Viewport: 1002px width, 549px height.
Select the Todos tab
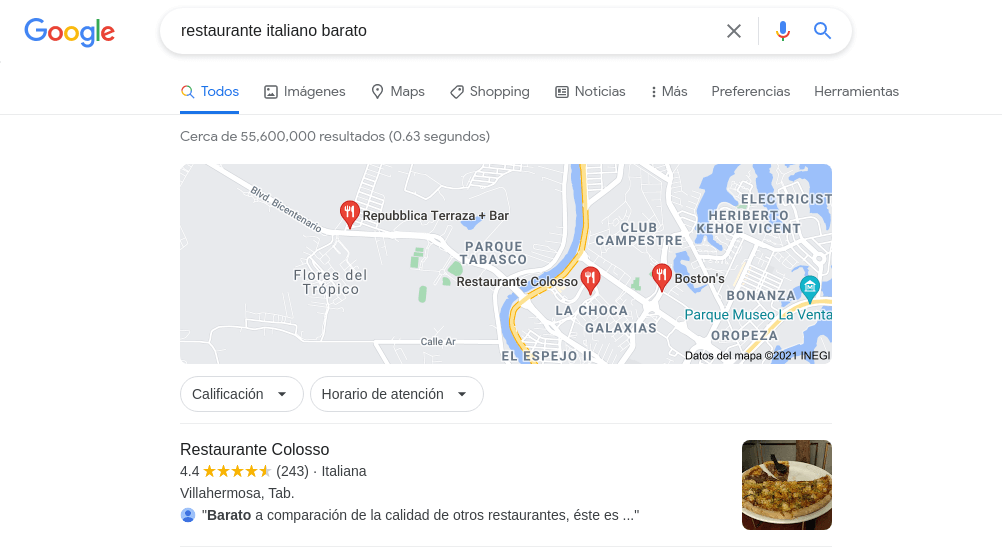coord(210,92)
